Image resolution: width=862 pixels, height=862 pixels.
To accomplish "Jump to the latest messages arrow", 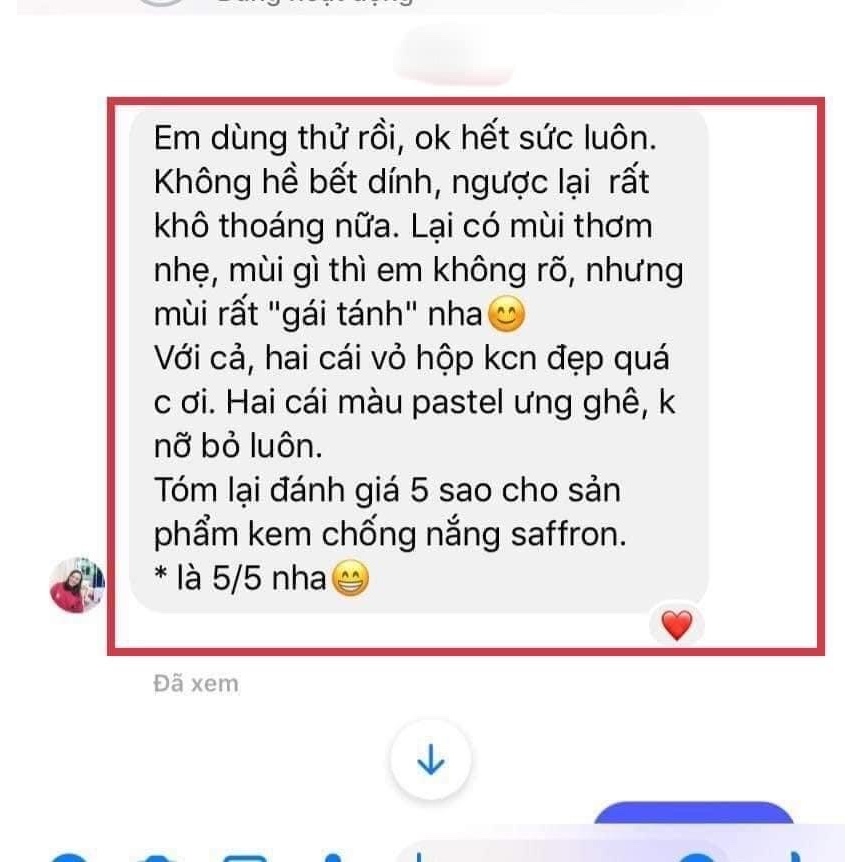I will pos(430,762).
